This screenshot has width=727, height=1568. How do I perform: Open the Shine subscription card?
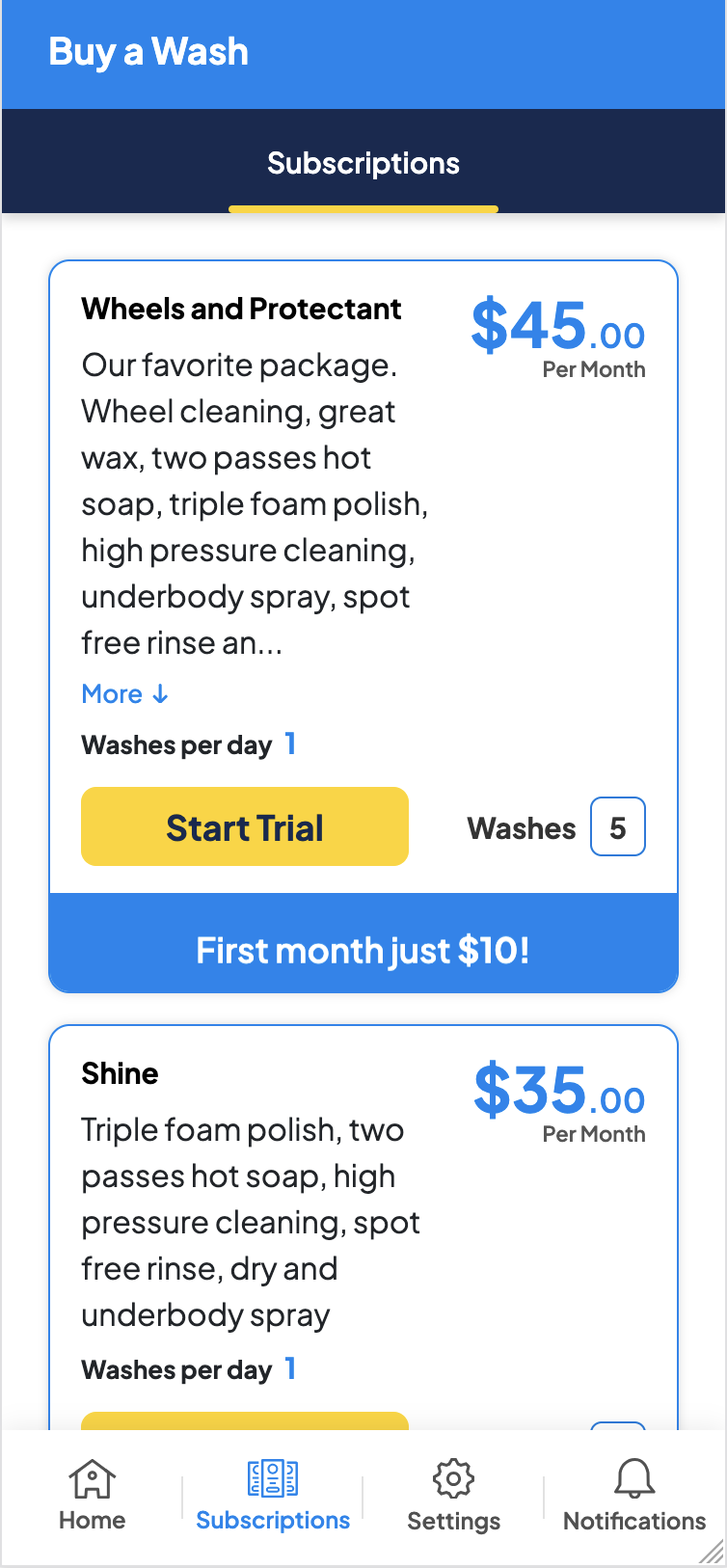(363, 1227)
